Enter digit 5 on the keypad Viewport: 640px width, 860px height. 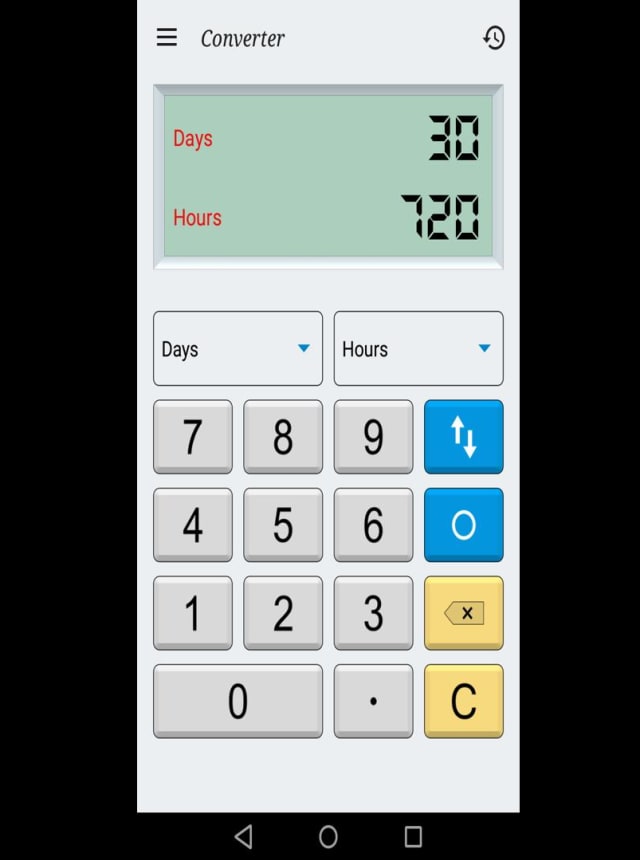(283, 525)
